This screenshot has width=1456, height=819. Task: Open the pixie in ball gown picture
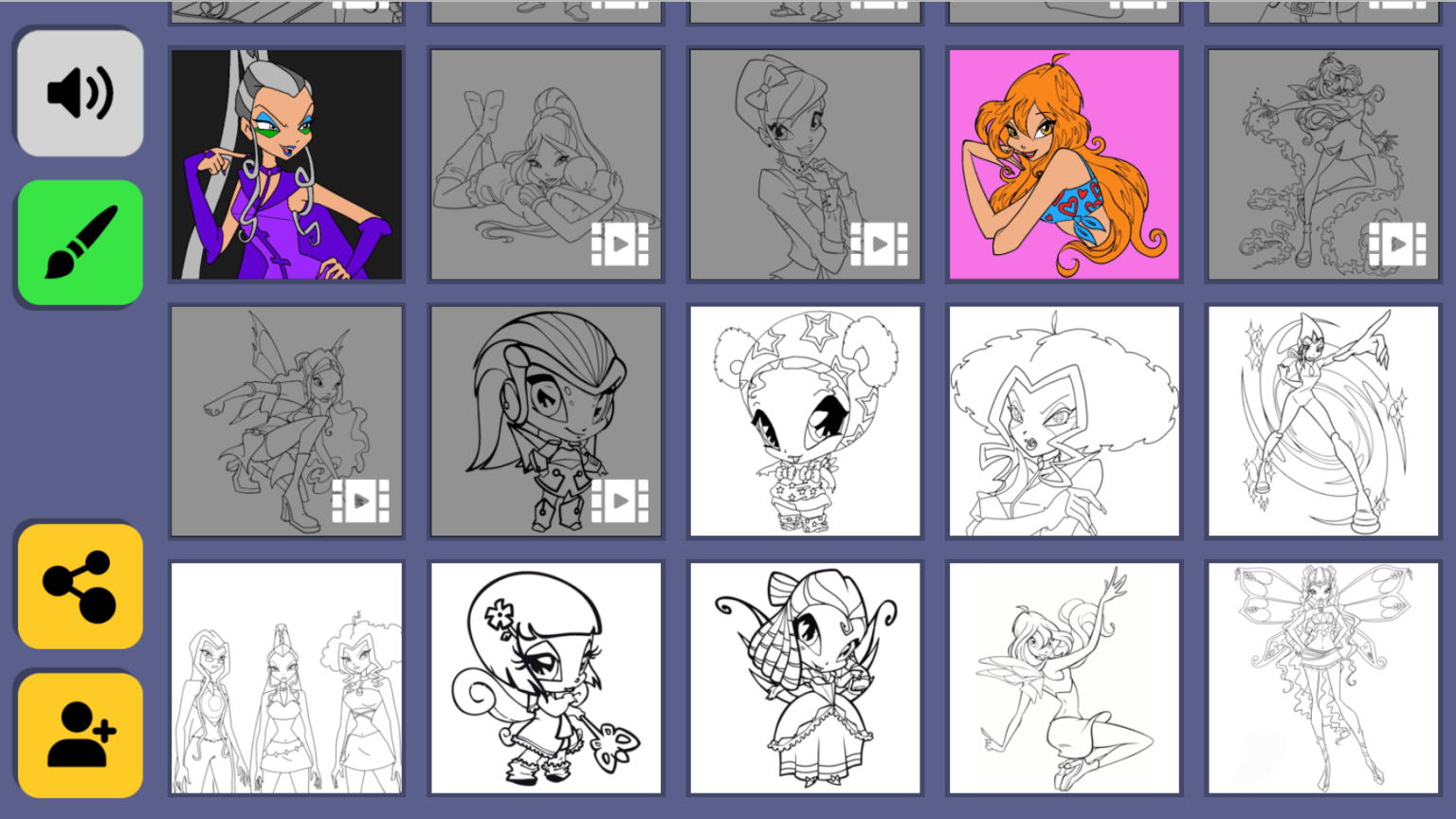point(805,678)
